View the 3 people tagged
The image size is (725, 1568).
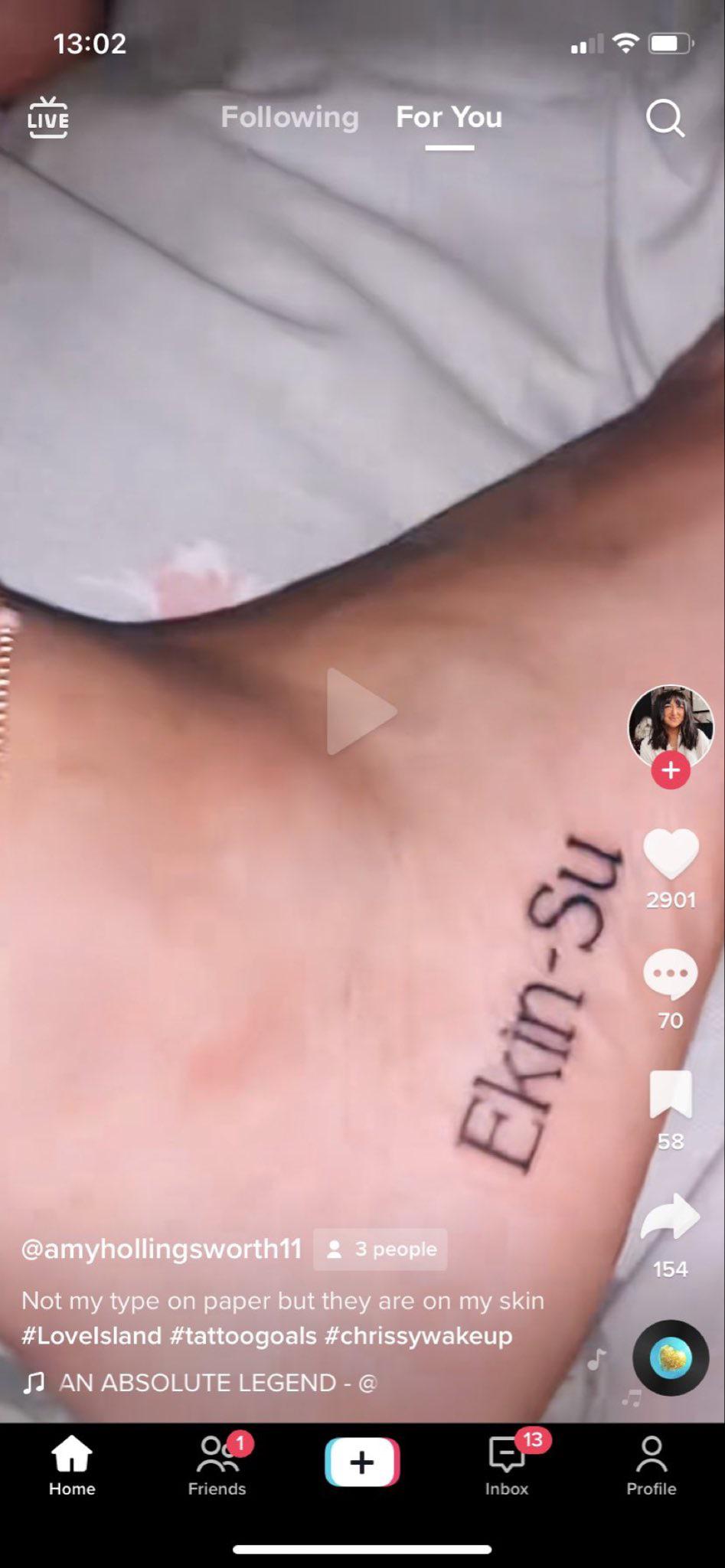(x=380, y=1249)
